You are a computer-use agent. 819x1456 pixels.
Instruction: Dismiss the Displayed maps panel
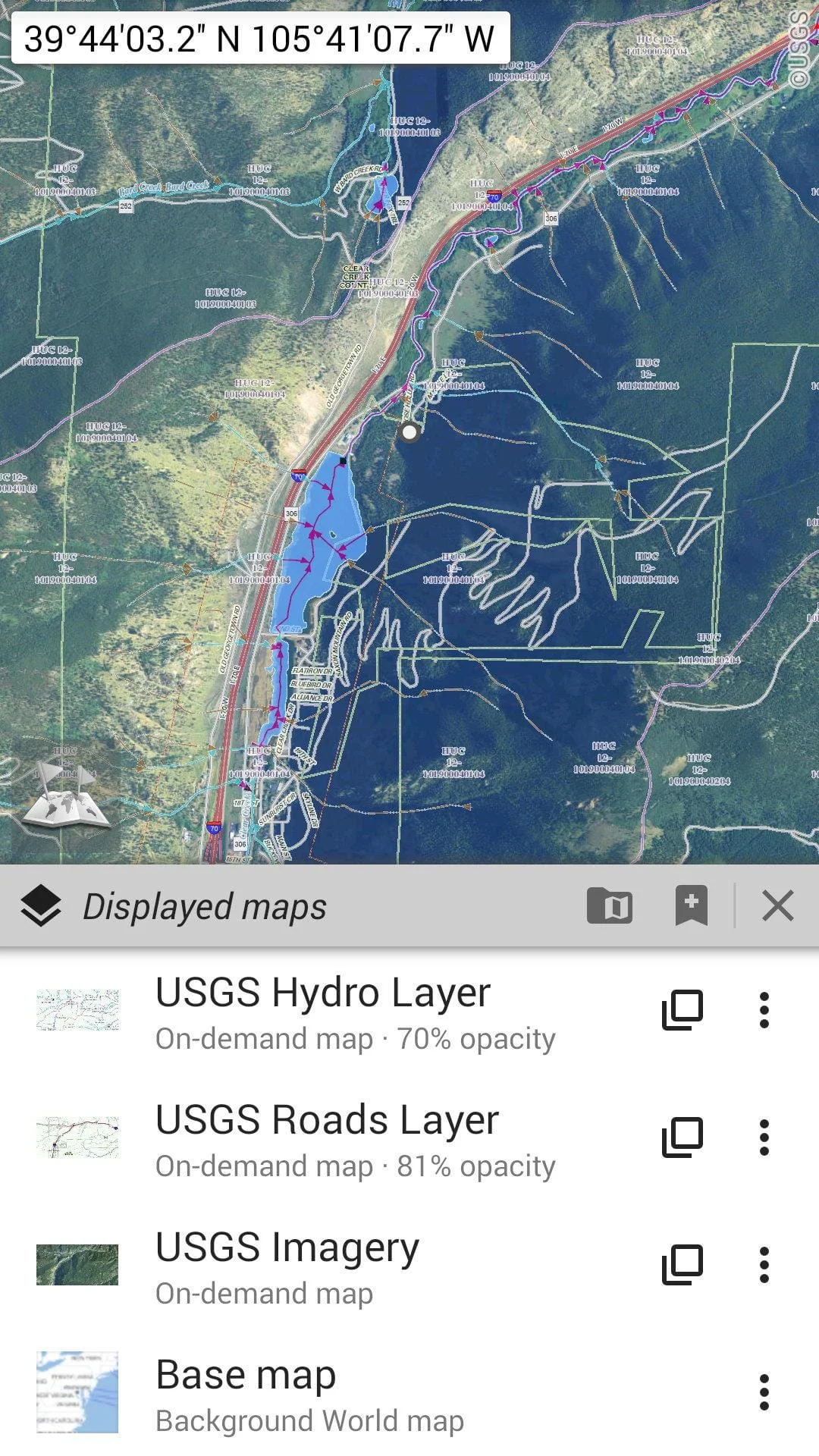point(777,905)
